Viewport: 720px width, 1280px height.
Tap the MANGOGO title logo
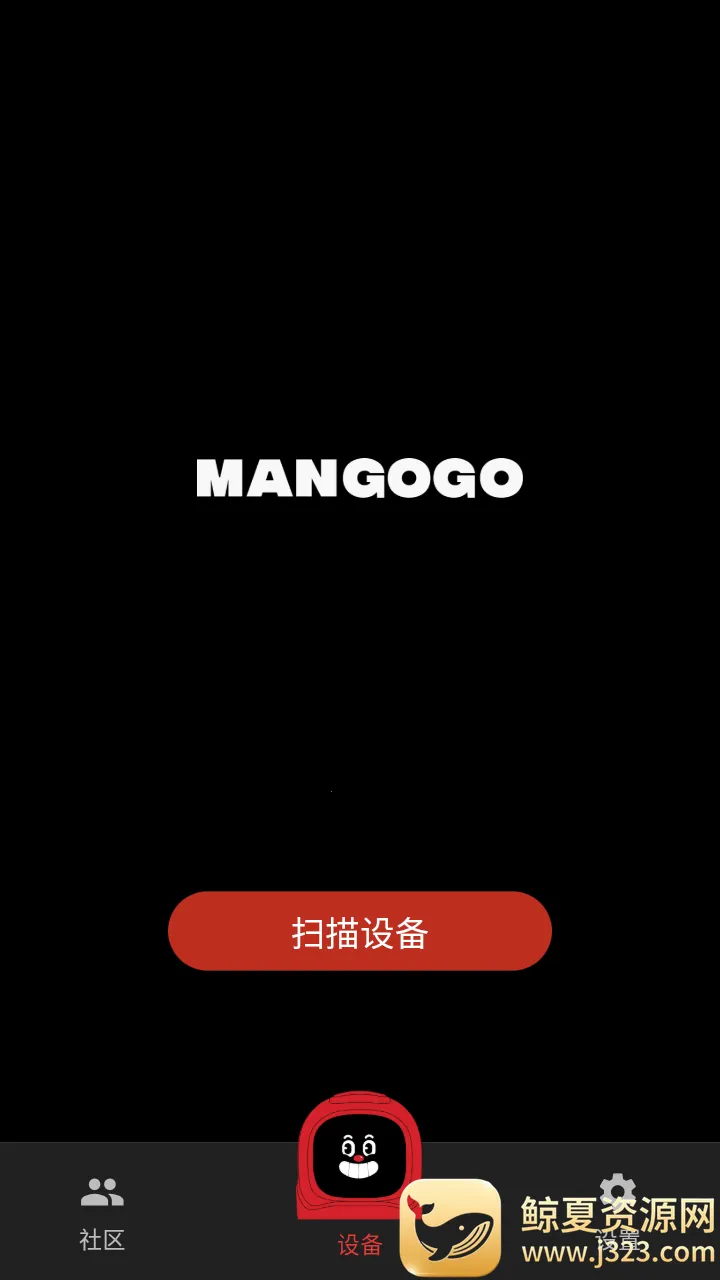(359, 477)
